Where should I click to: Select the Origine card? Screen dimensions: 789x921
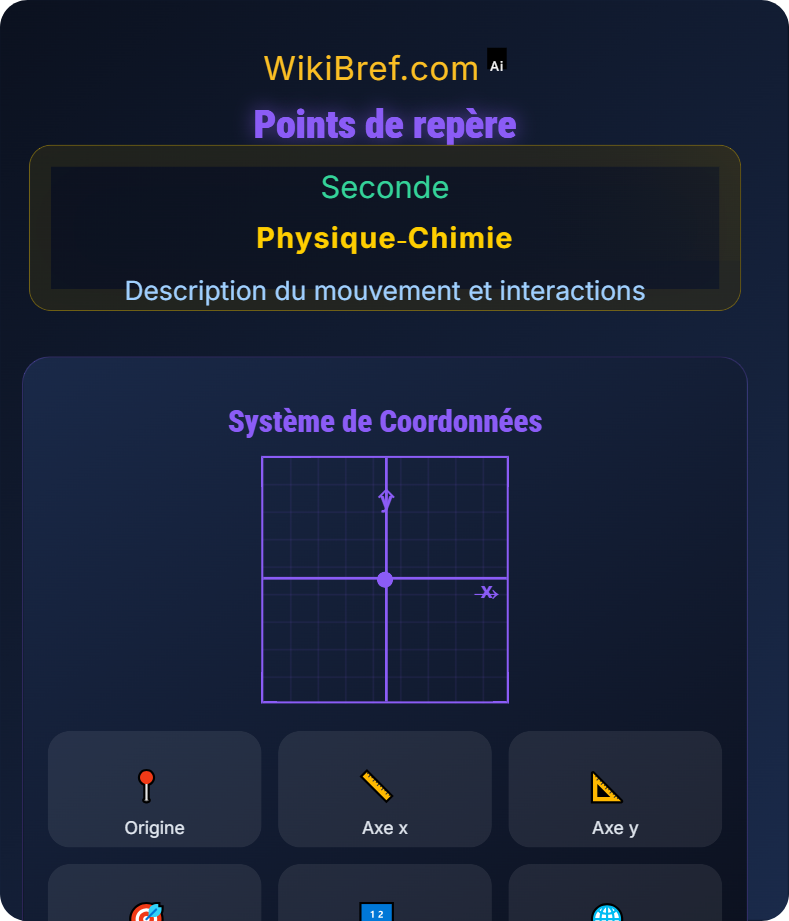[155, 789]
